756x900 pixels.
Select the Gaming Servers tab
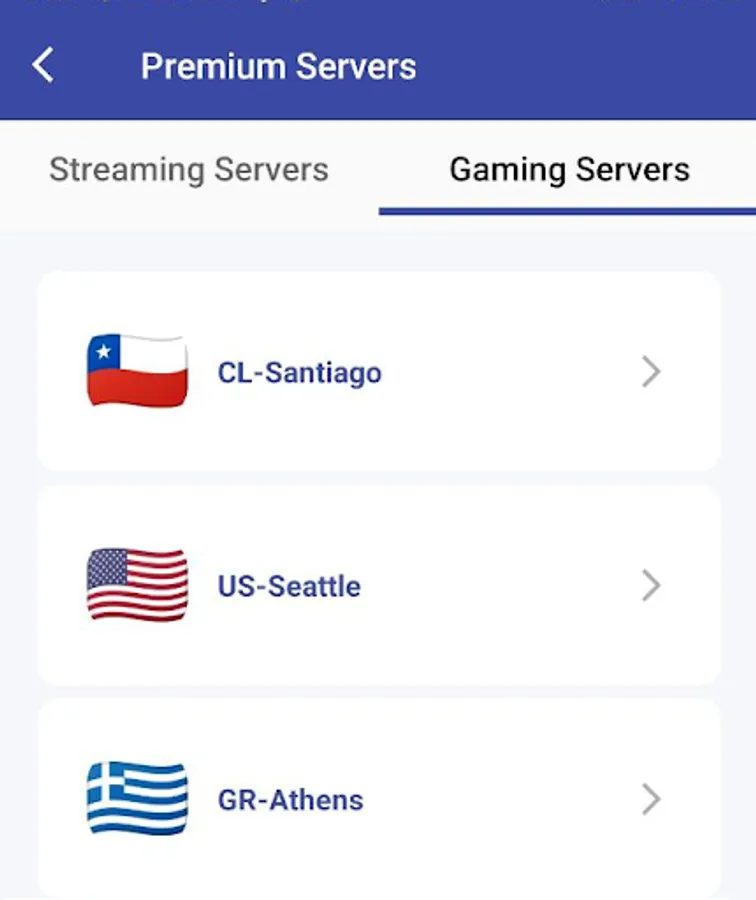point(569,170)
